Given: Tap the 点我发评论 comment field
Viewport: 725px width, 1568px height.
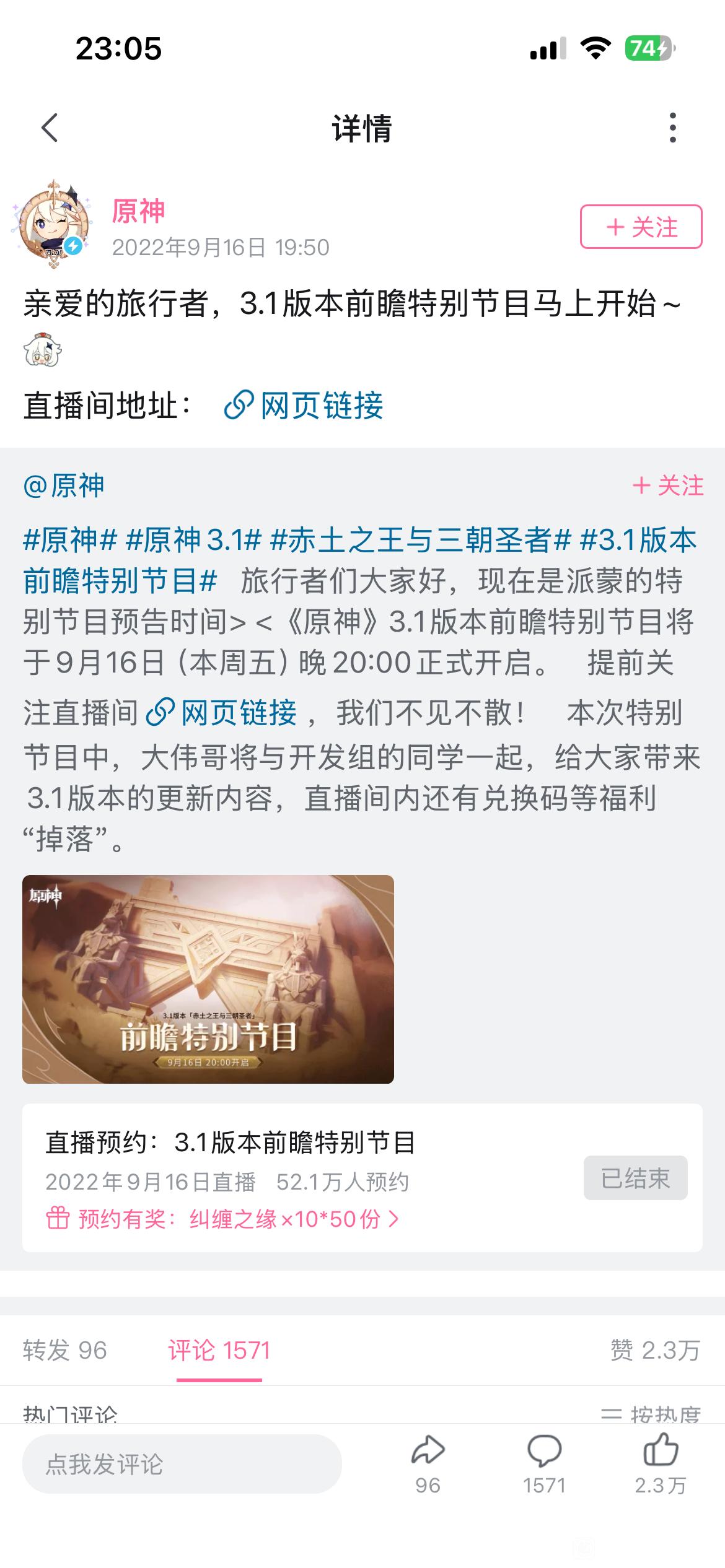Looking at the screenshot, I should pyautogui.click(x=182, y=1465).
